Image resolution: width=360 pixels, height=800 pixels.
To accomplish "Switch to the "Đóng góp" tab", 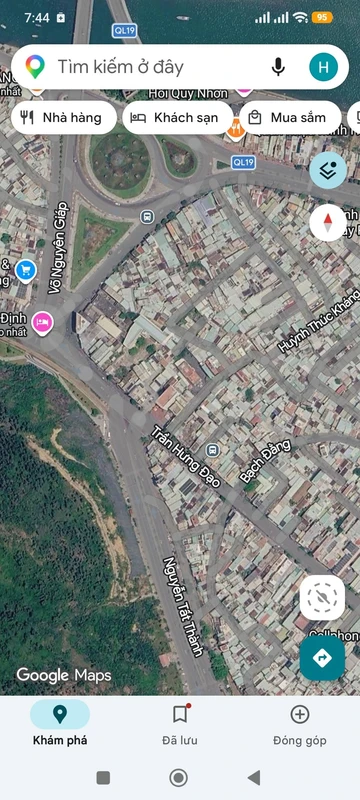I will tap(300, 725).
